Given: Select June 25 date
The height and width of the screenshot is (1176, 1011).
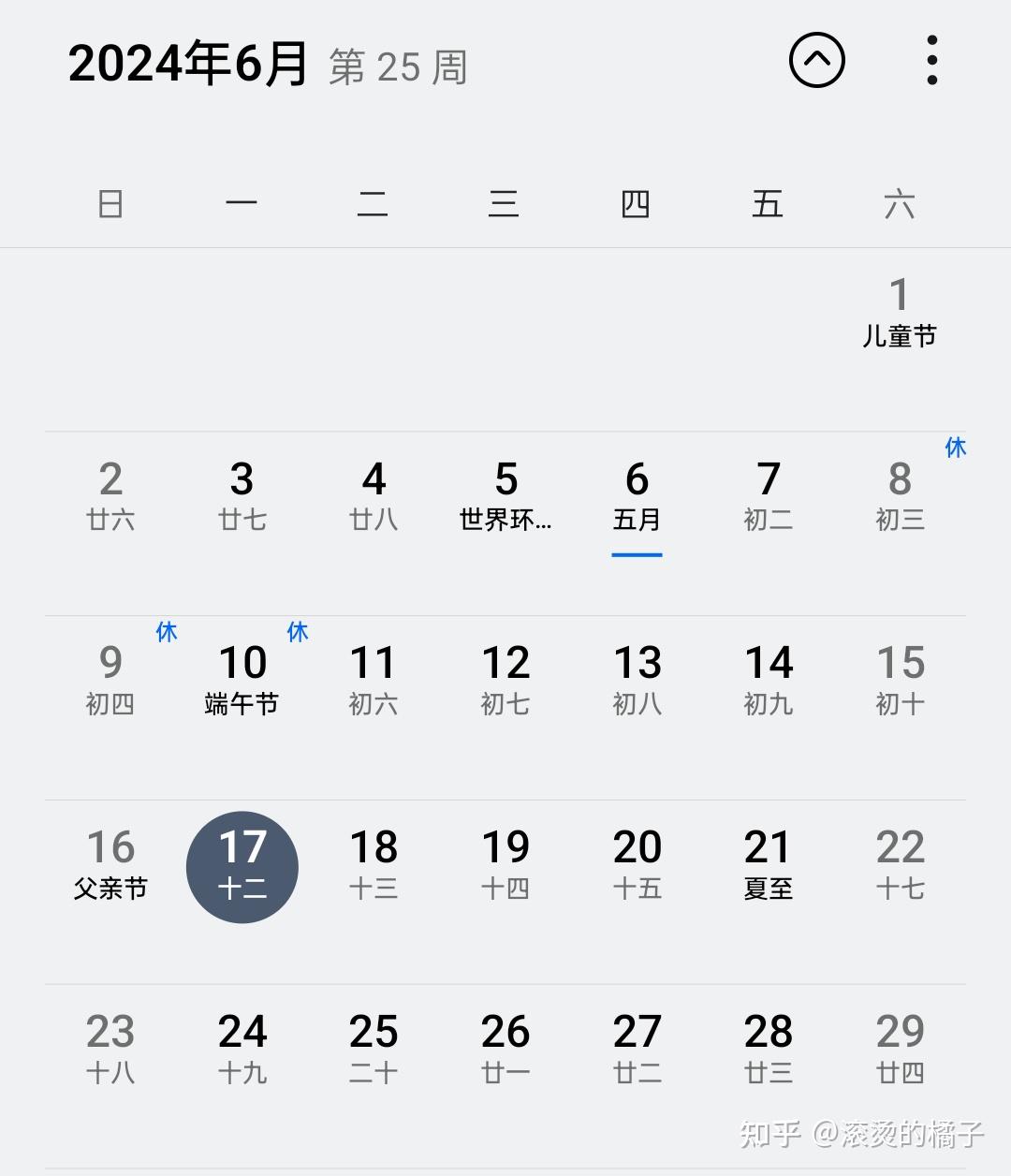Looking at the screenshot, I should click(374, 1049).
